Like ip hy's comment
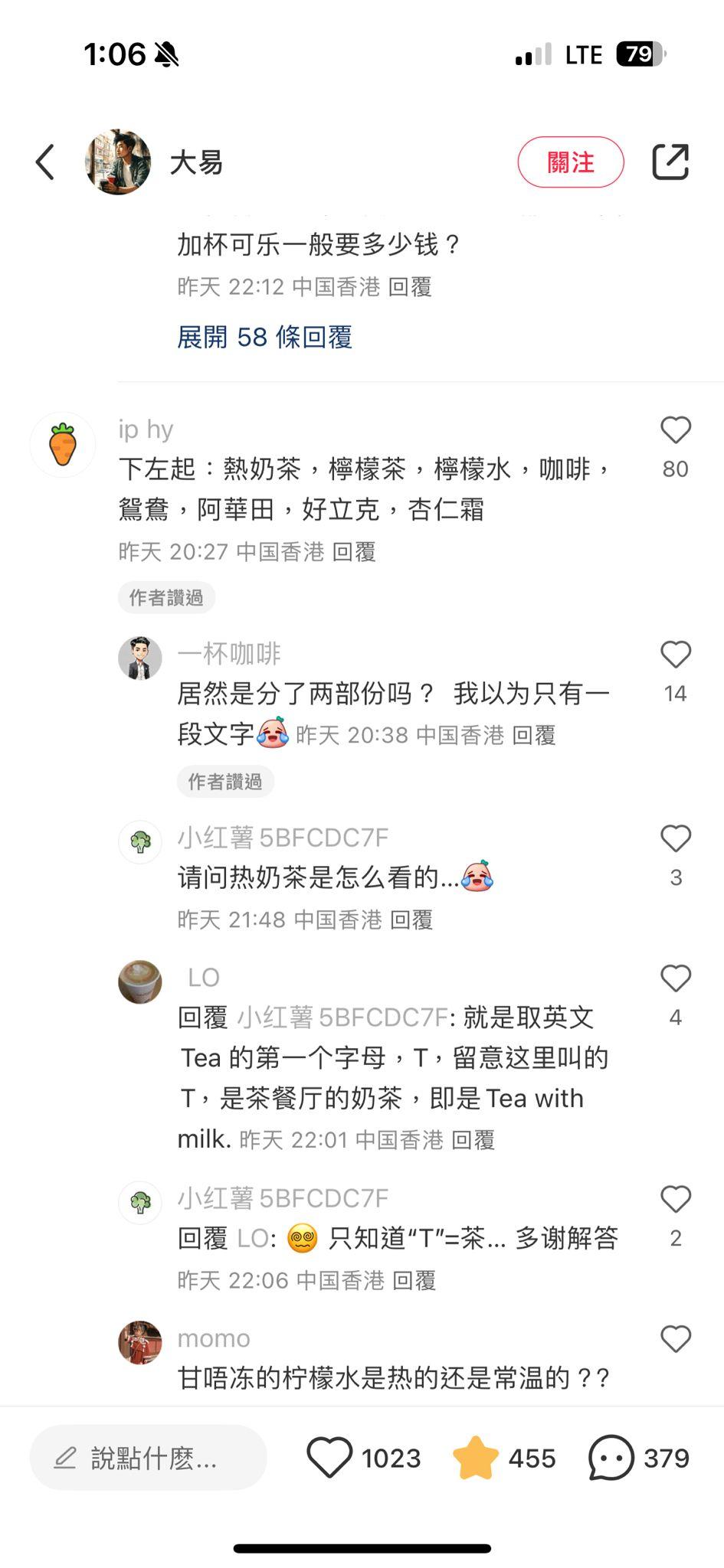This screenshot has height=1568, width=724. click(675, 430)
